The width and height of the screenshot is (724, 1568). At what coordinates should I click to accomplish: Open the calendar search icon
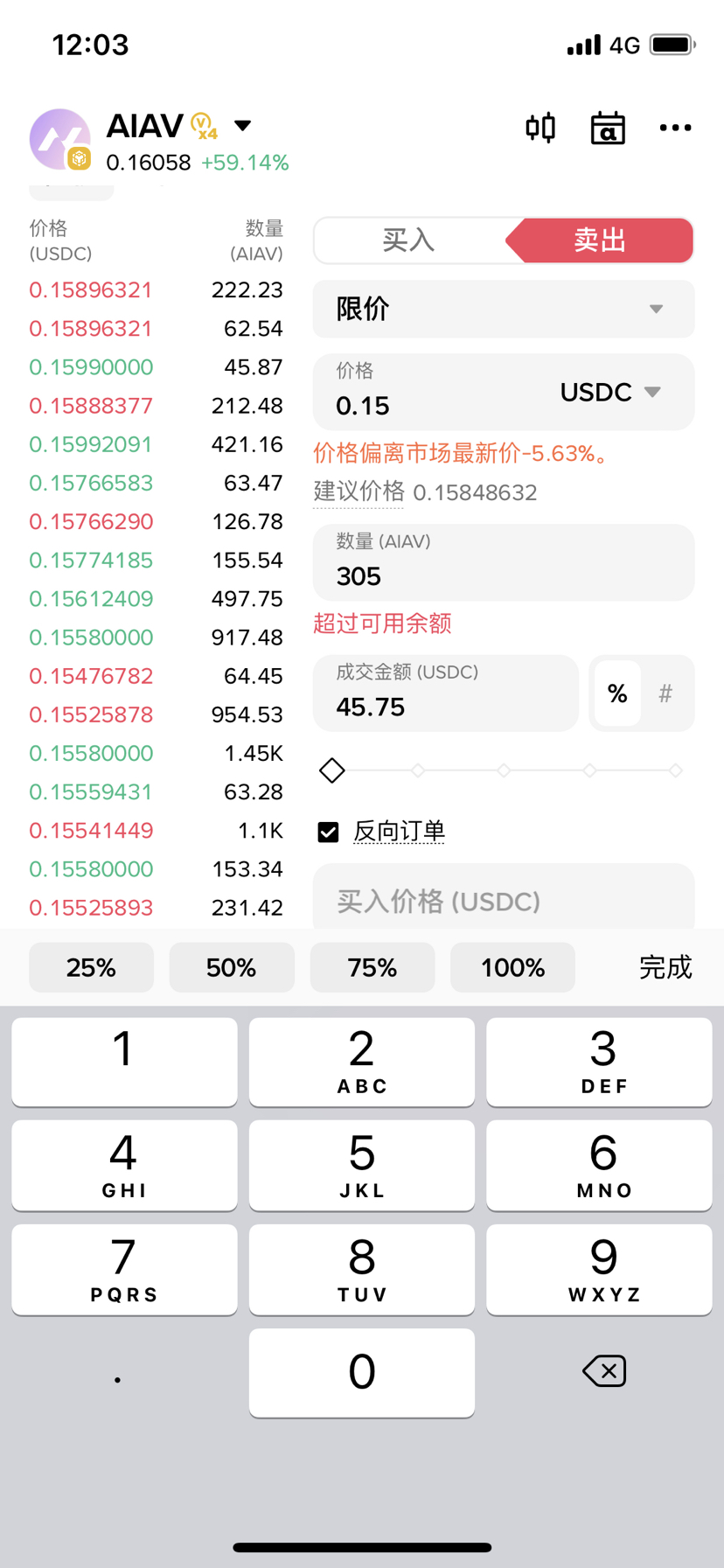608,128
